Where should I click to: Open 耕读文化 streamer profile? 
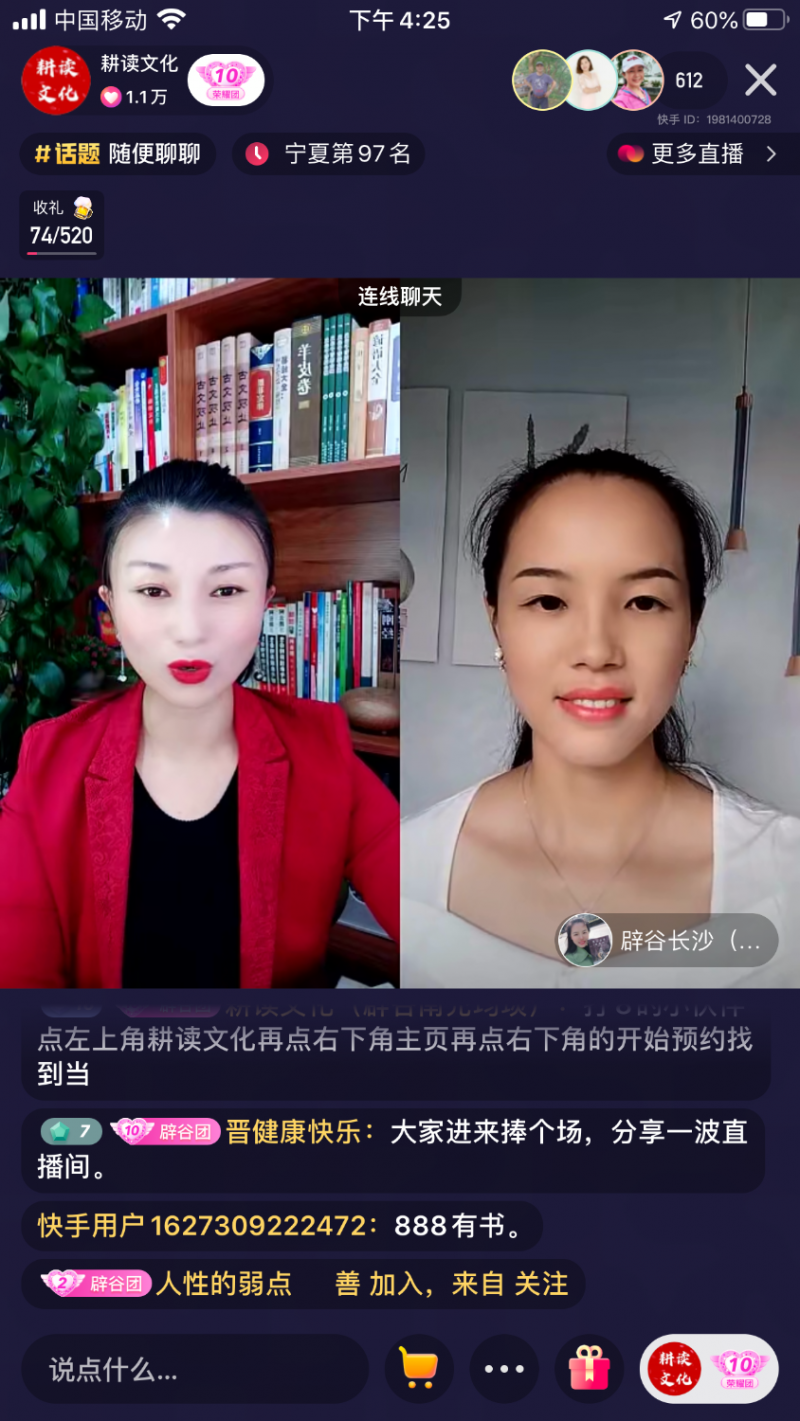pyautogui.click(x=57, y=81)
